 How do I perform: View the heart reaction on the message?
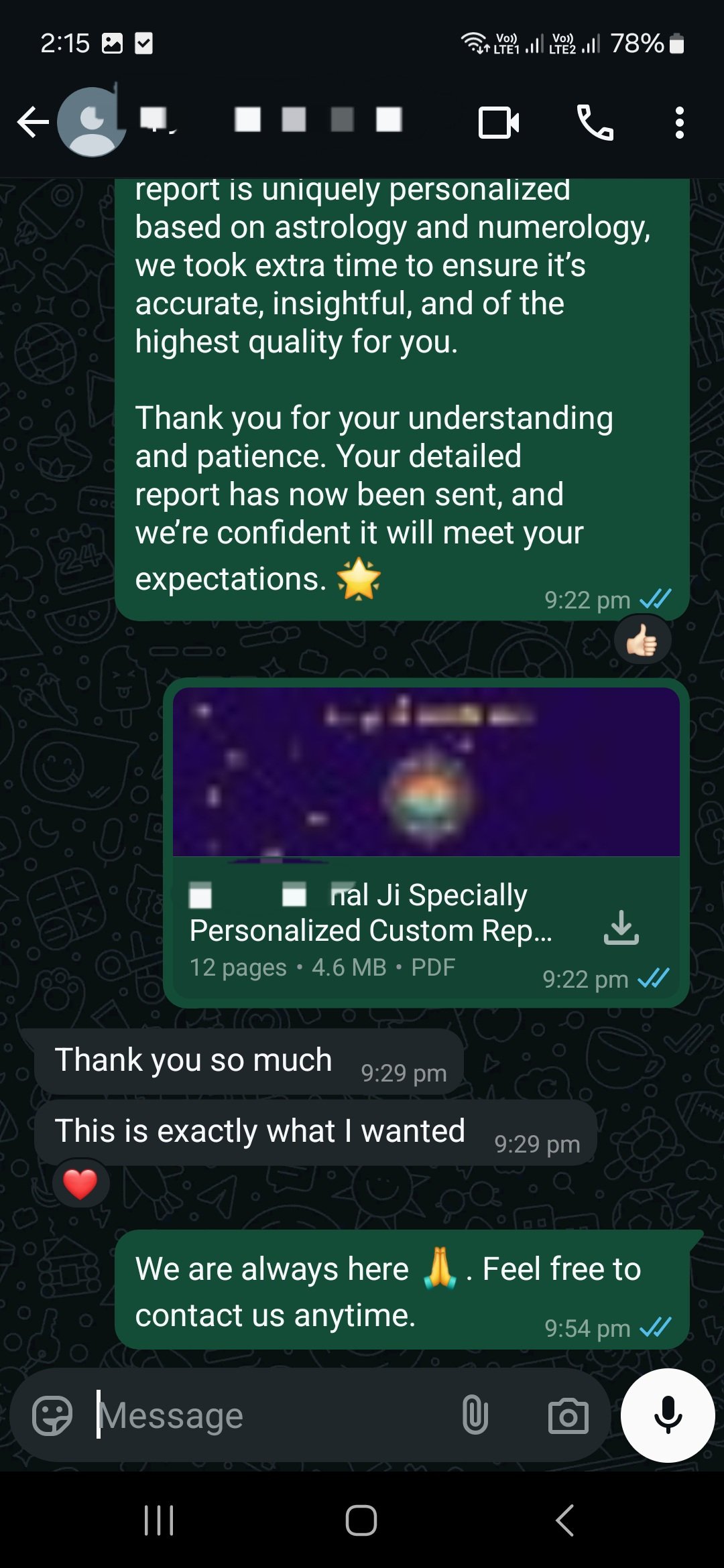pyautogui.click(x=80, y=1184)
